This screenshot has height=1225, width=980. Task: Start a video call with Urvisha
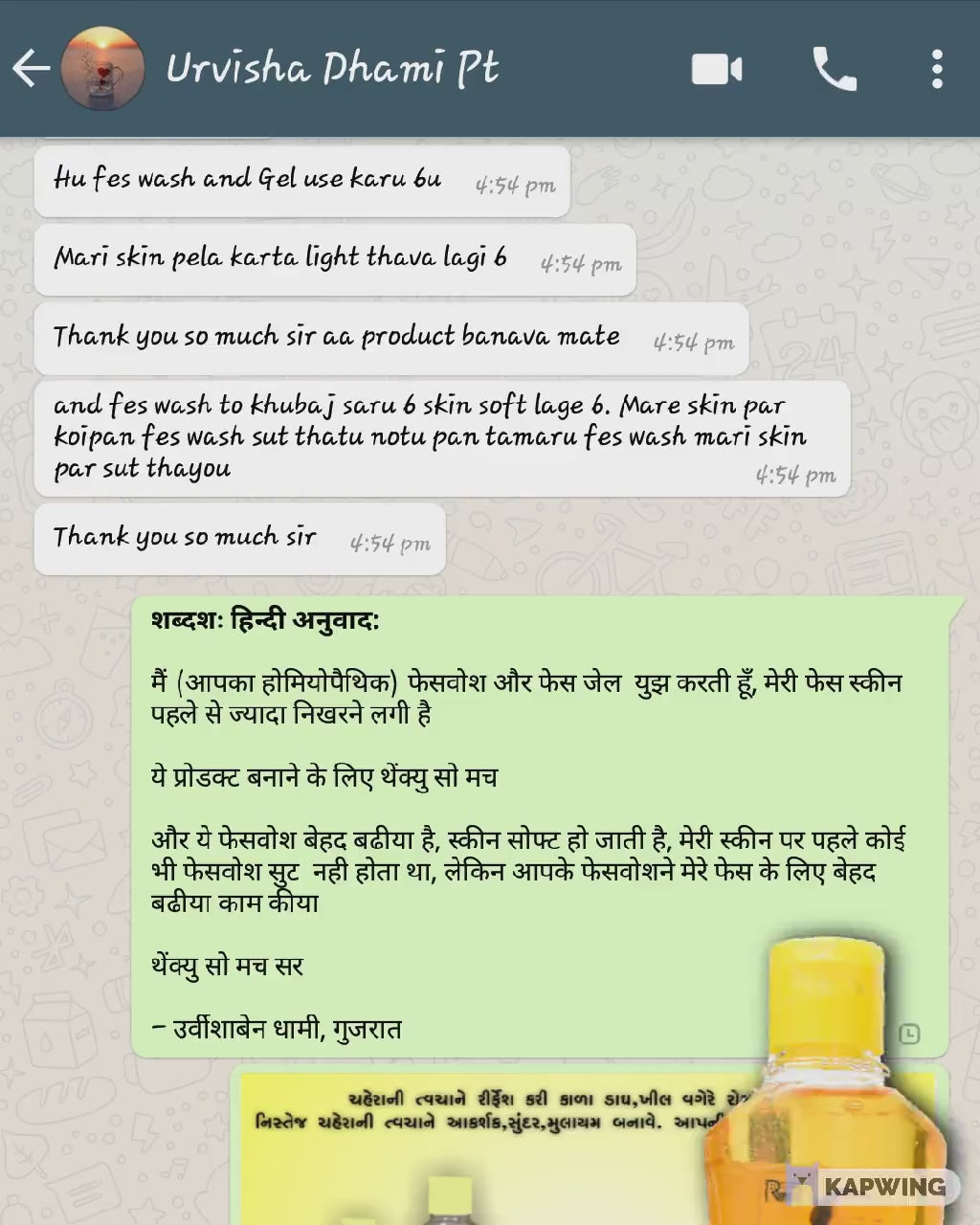point(717,69)
